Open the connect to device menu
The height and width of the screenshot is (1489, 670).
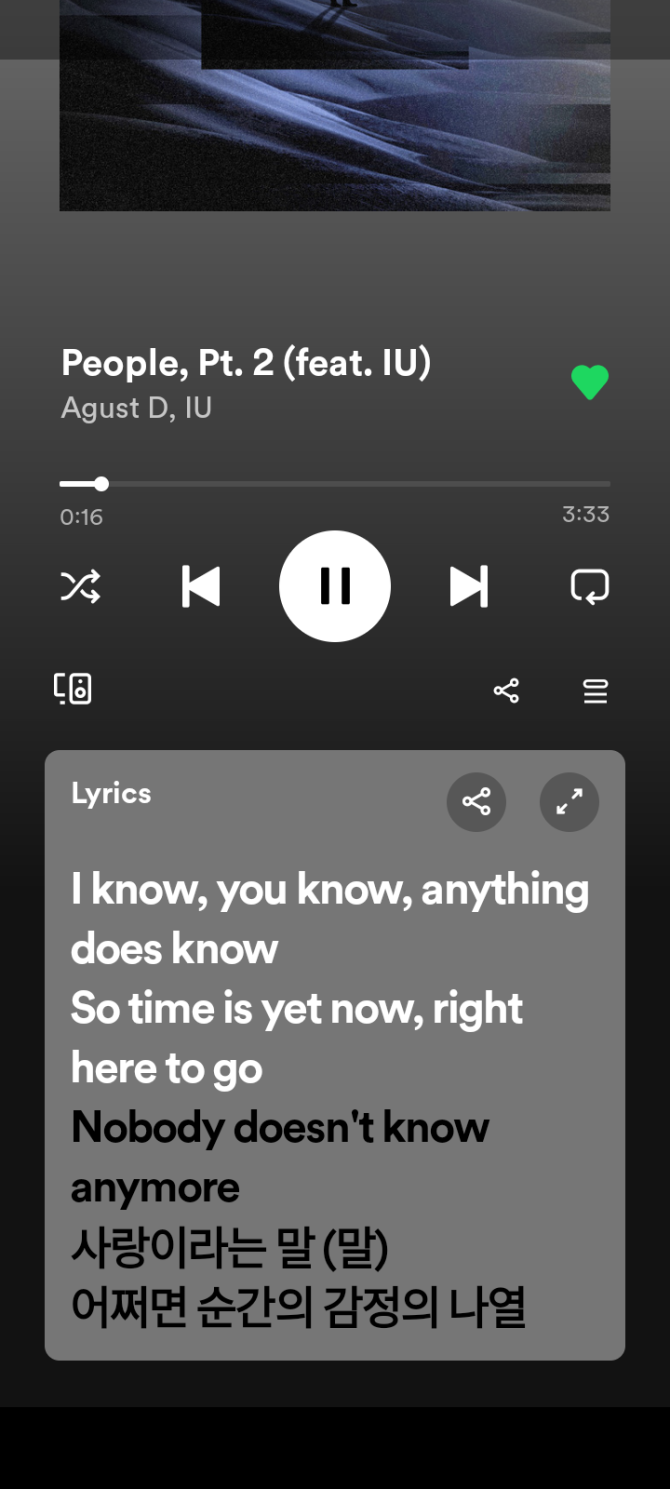pyautogui.click(x=73, y=689)
